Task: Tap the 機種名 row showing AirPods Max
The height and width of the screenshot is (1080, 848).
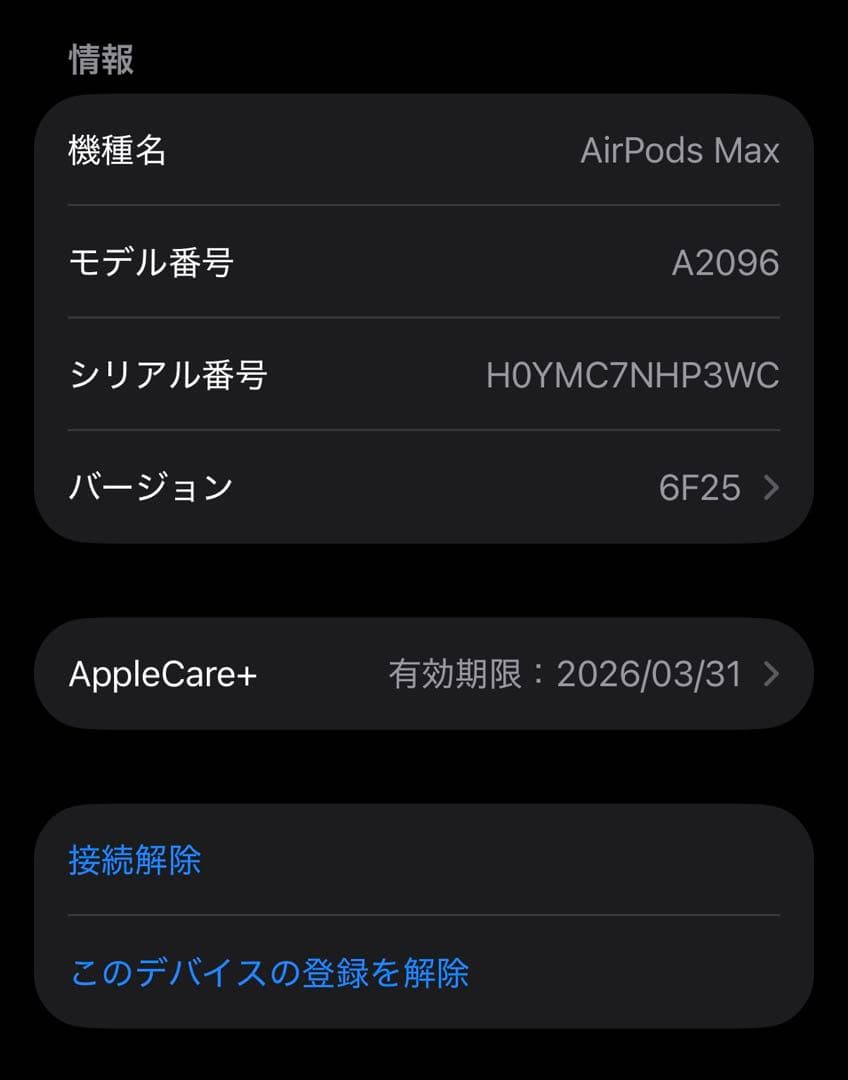Action: point(424,150)
